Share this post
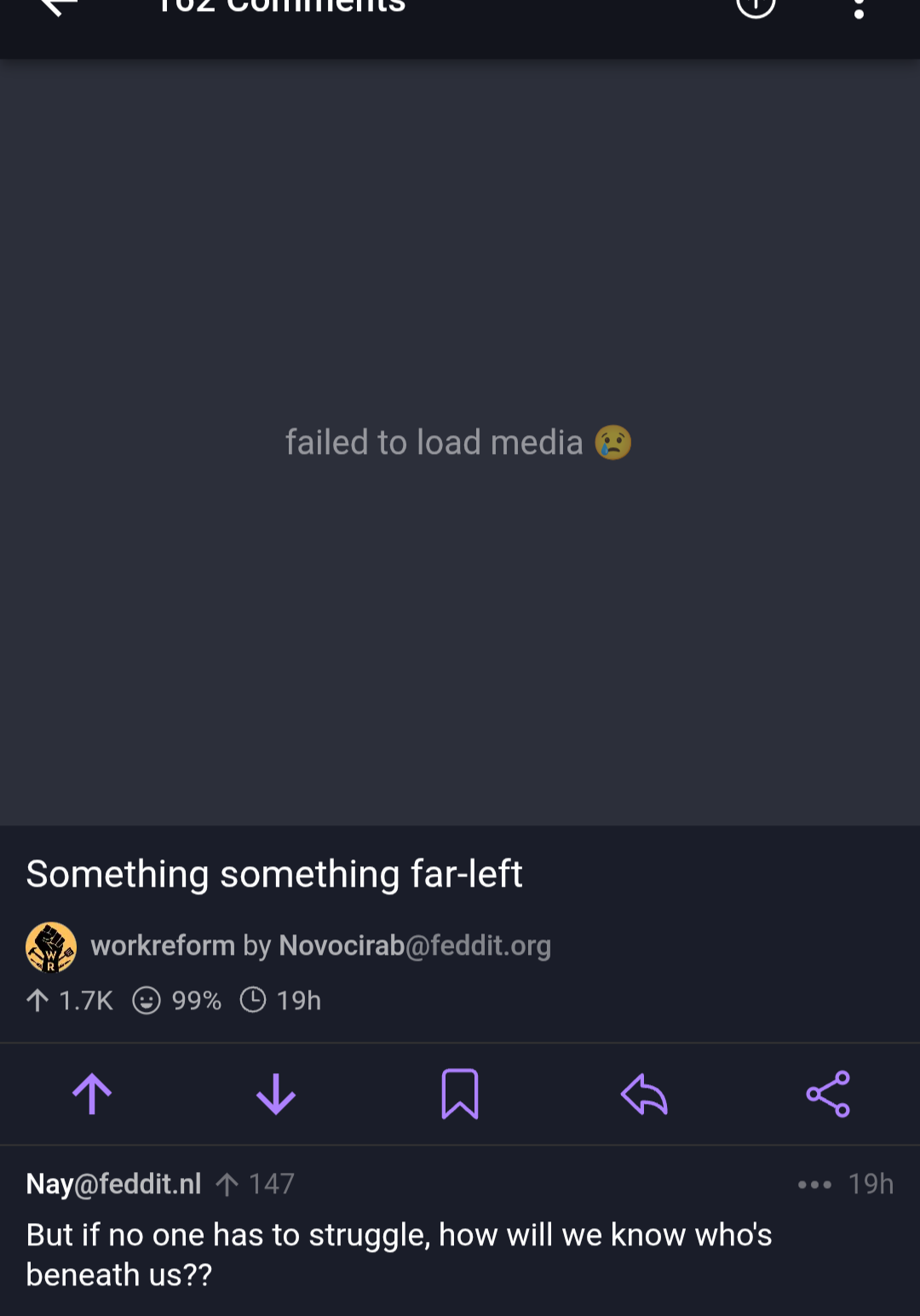This screenshot has height=1316, width=920. pyautogui.click(x=828, y=1095)
